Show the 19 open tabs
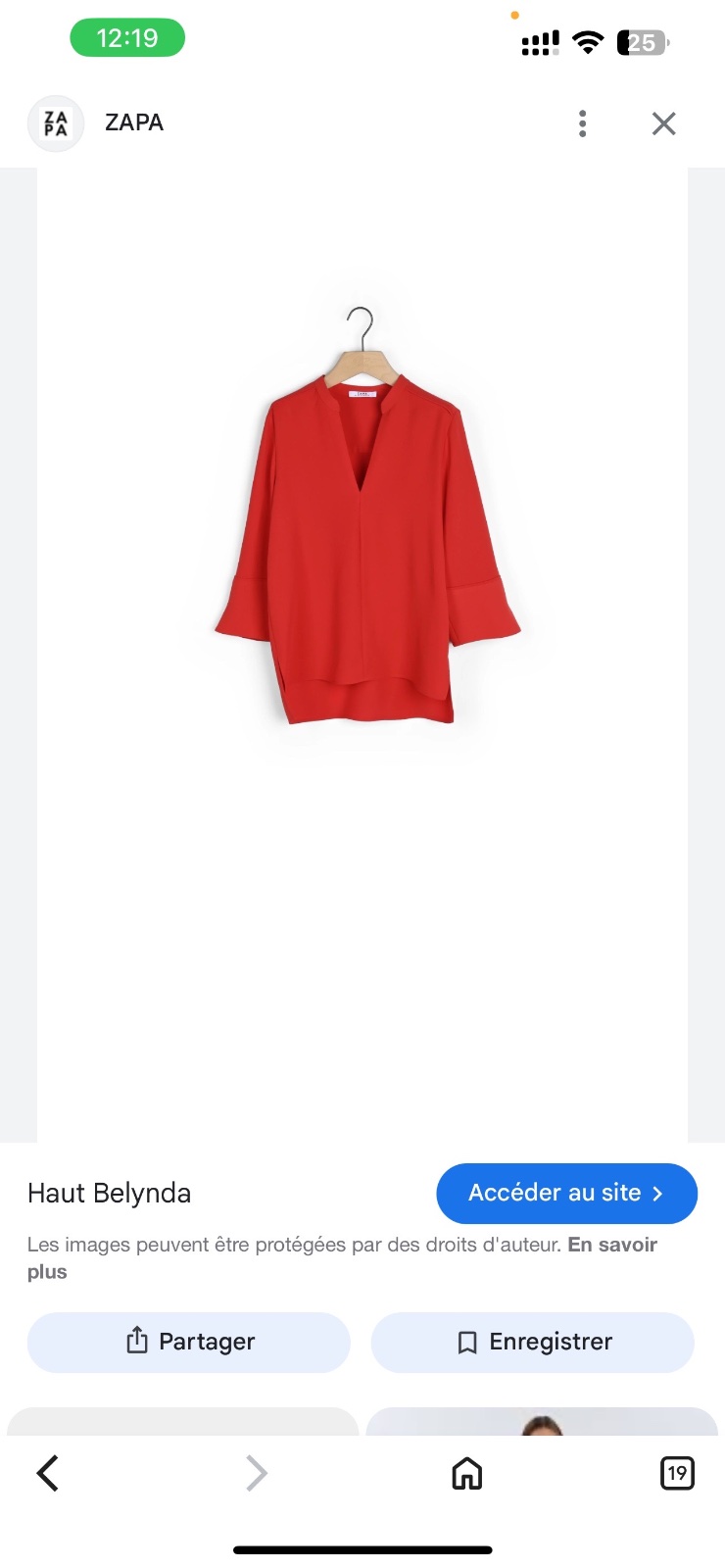The image size is (725, 1568). [x=677, y=1472]
